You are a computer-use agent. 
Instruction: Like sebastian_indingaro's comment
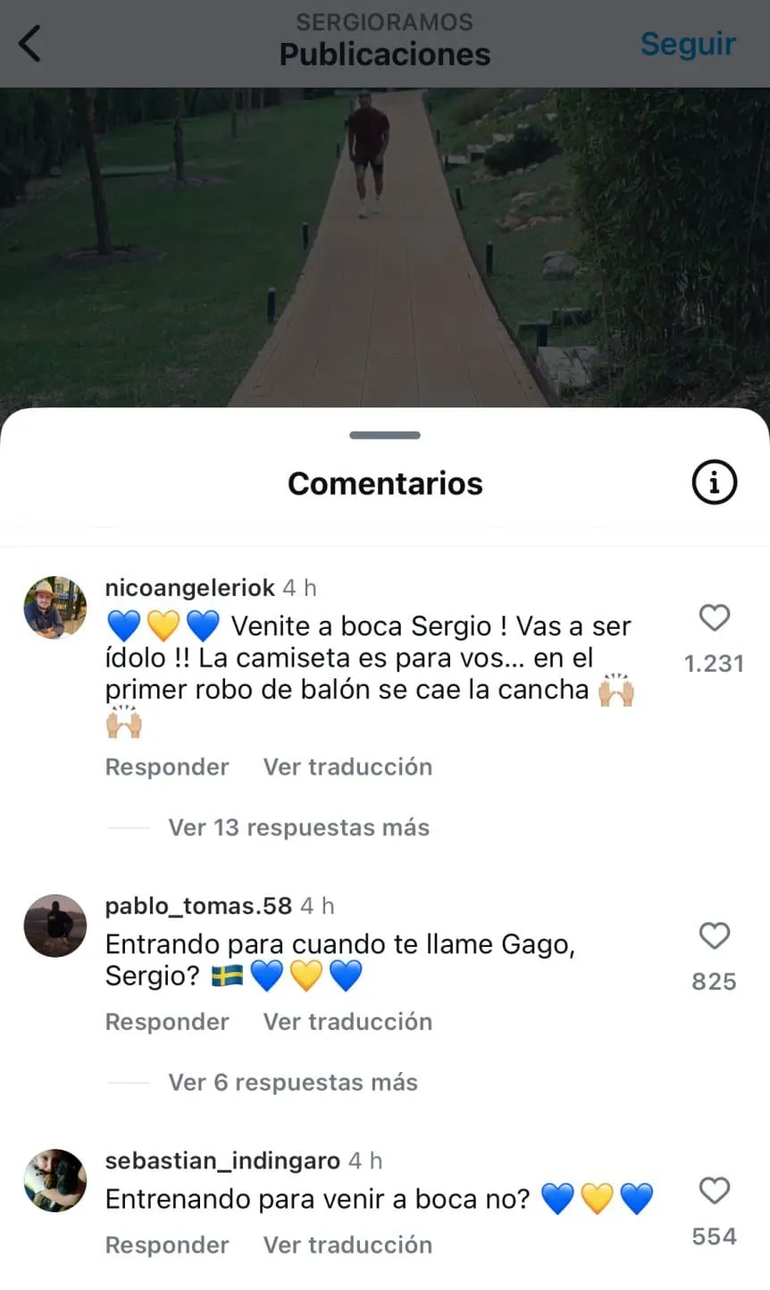tap(714, 1191)
